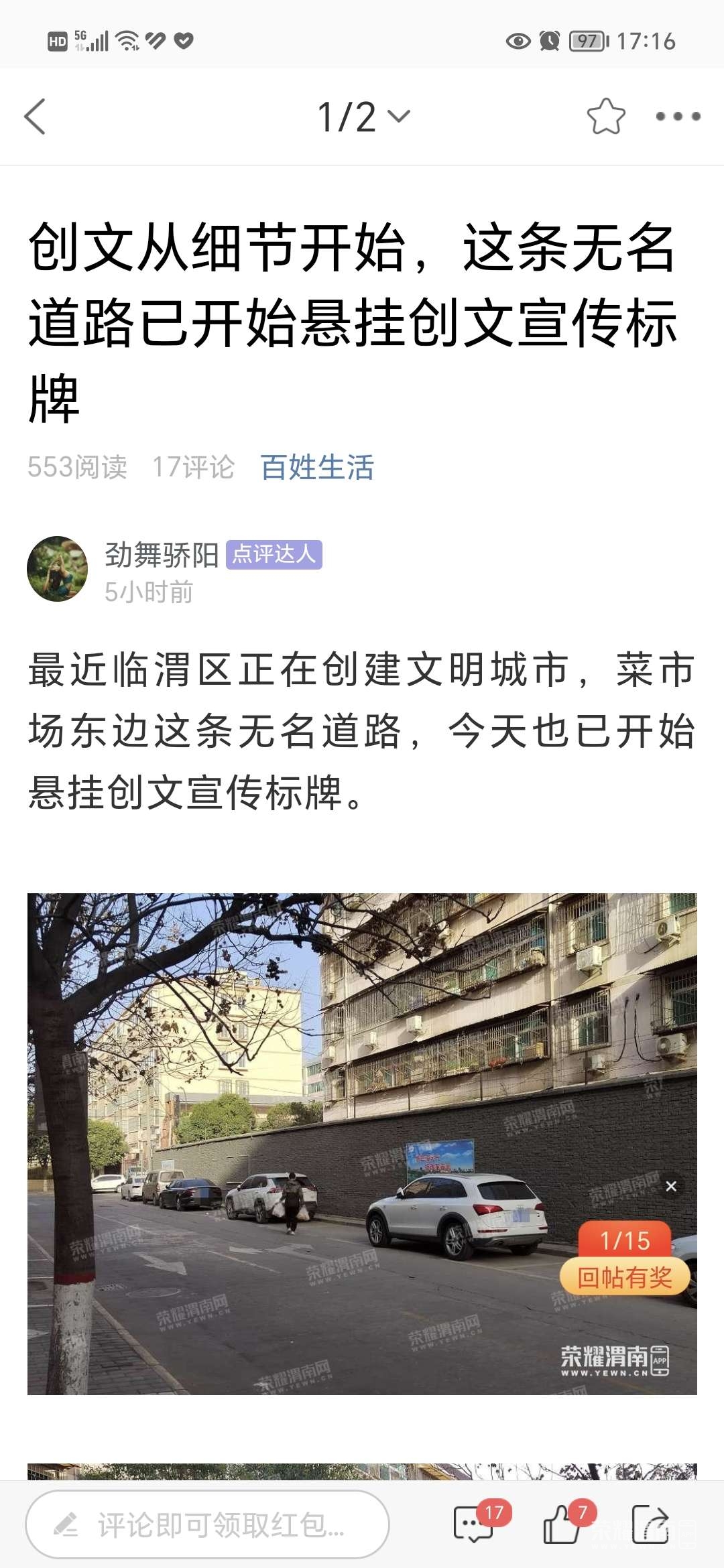Open 劲舞骄阳's profile avatar

[58, 569]
